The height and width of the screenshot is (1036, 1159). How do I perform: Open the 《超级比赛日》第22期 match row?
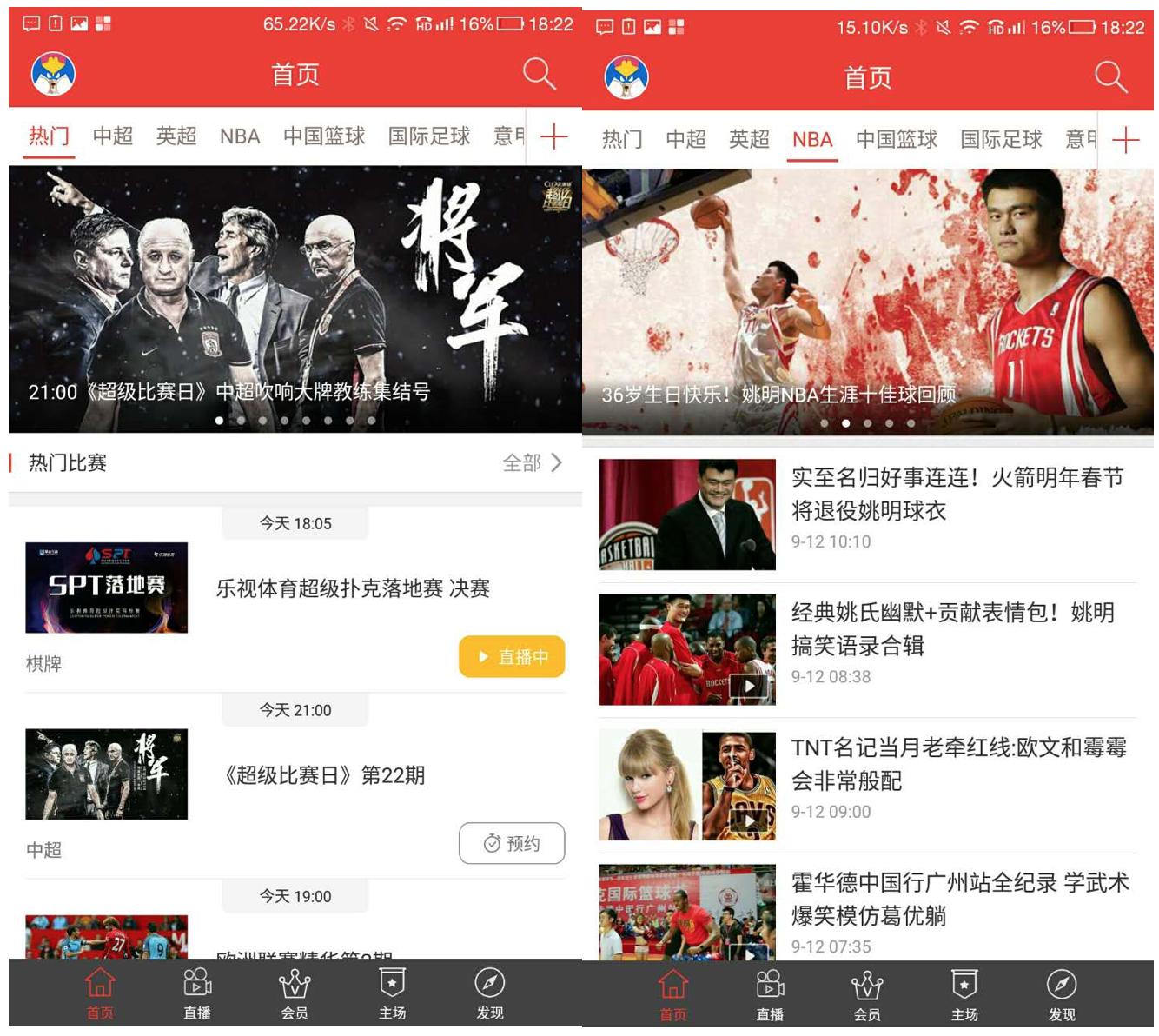pyautogui.click(x=322, y=775)
